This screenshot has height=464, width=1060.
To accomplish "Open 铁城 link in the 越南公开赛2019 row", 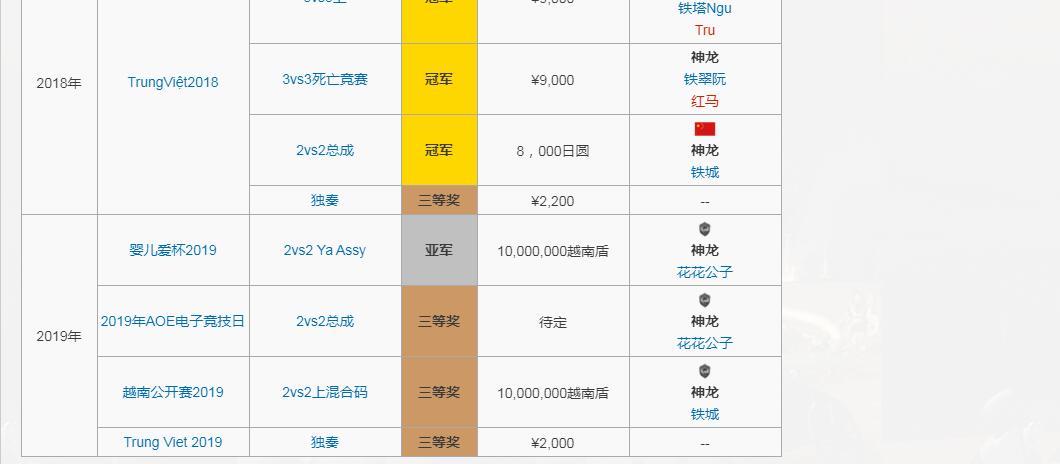I will coord(705,414).
